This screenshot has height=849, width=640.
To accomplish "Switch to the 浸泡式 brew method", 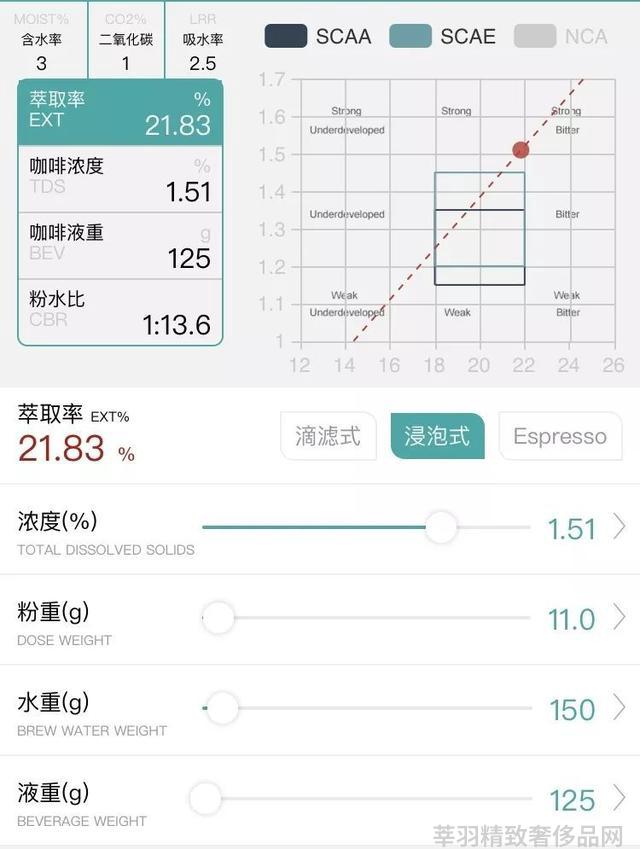I will [x=437, y=436].
